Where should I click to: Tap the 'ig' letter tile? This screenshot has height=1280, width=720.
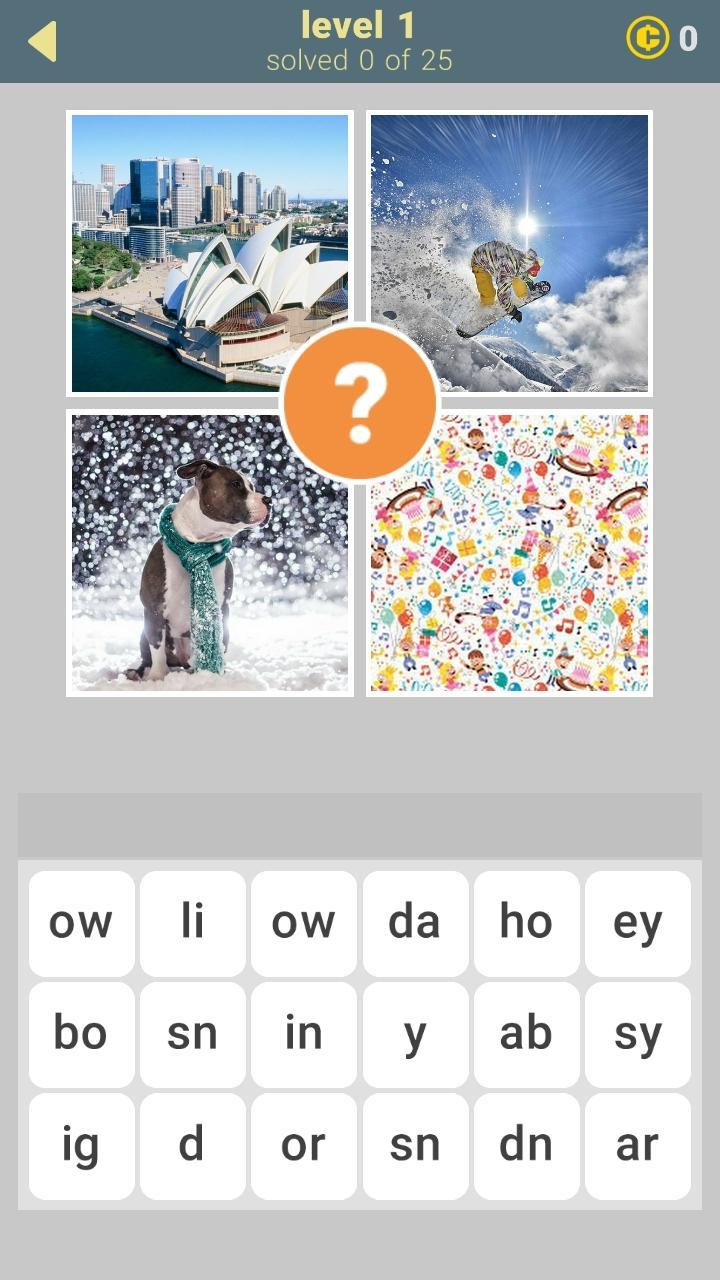[81, 1146]
